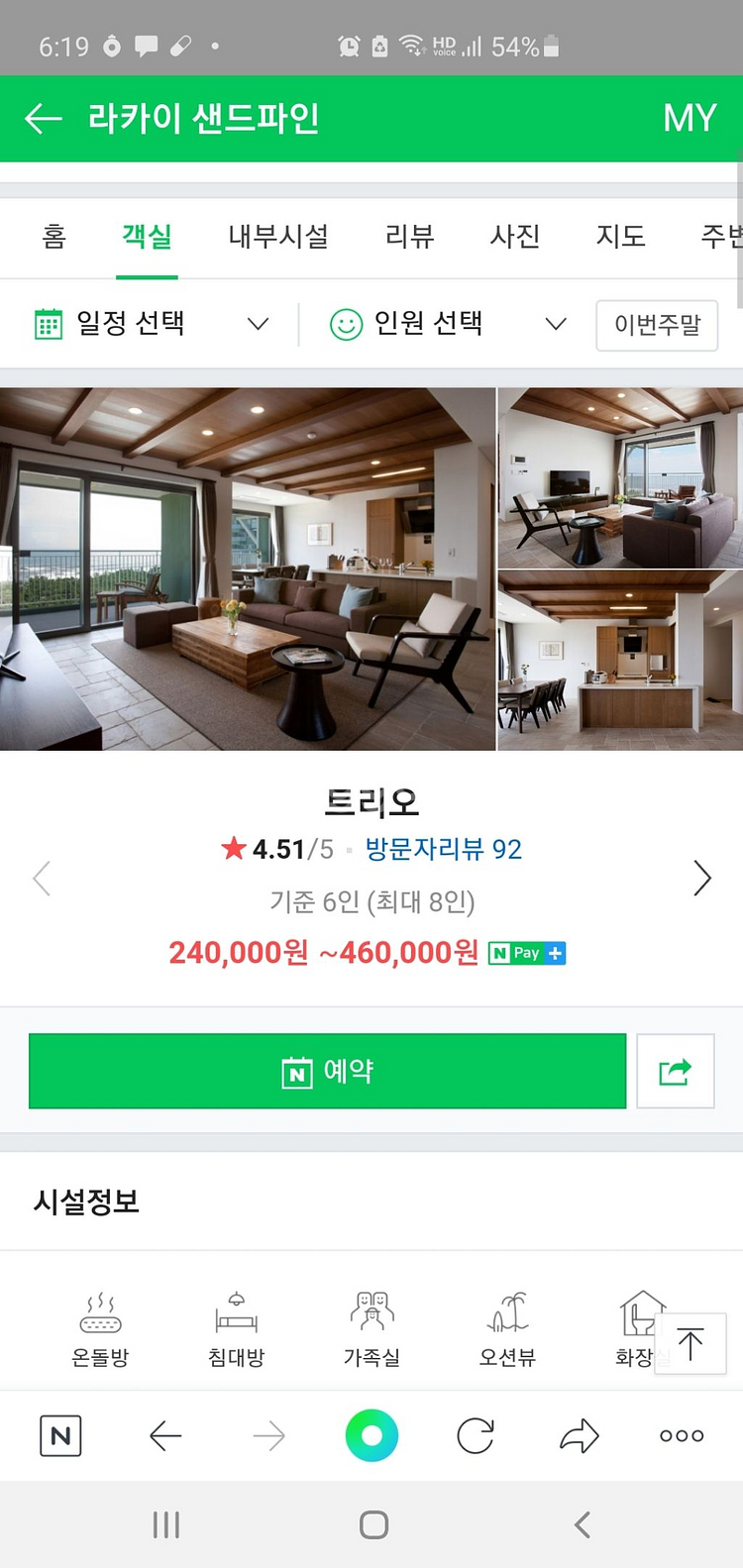
Task: Open the 인원 선택 guest picker
Action: coord(448,324)
